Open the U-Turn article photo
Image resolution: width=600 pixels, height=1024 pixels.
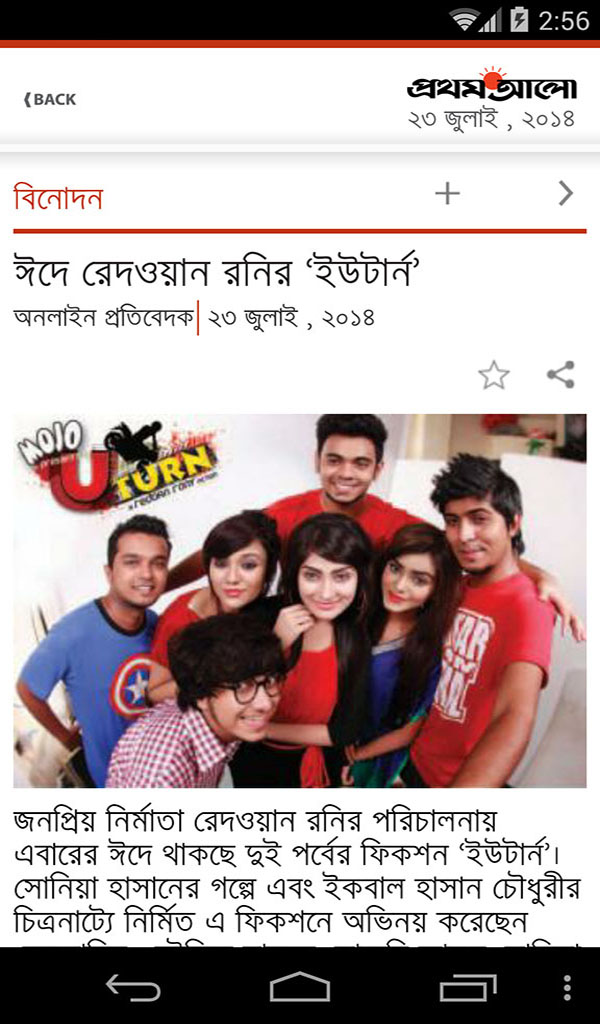[300, 600]
